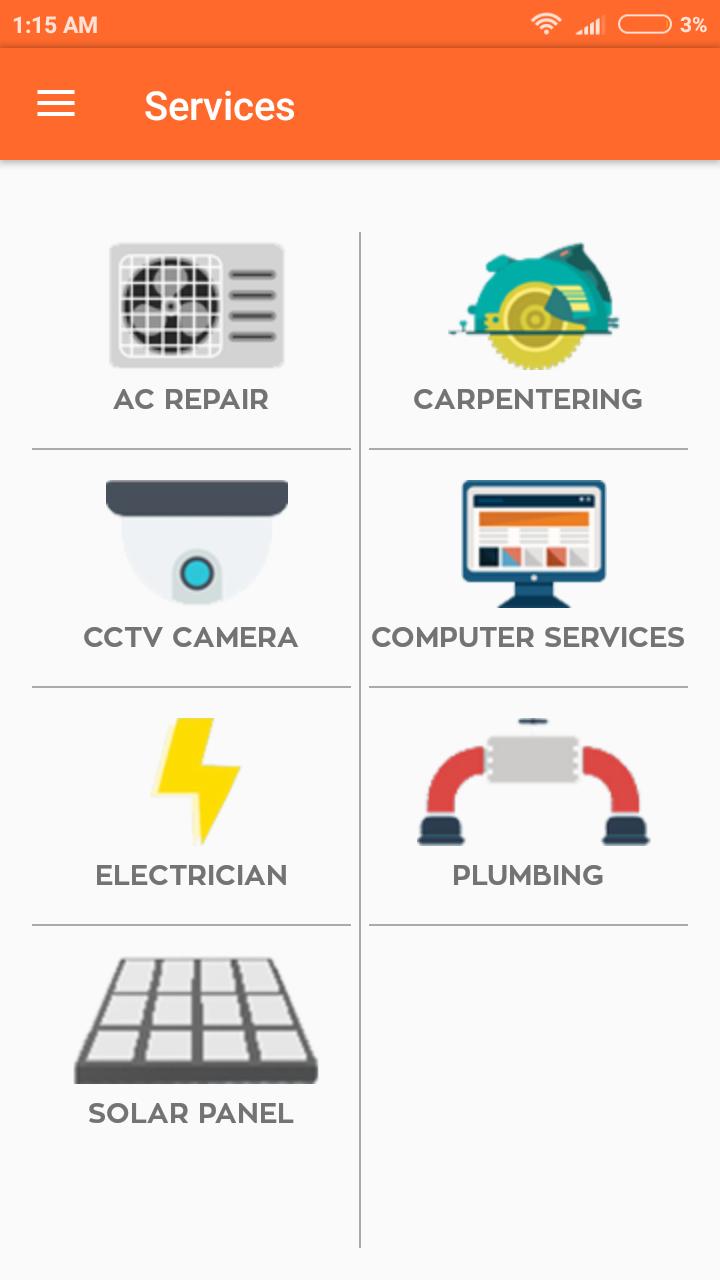Screen dimensions: 720x1280
Task: Tap the Plumbing service tile
Action: click(528, 805)
